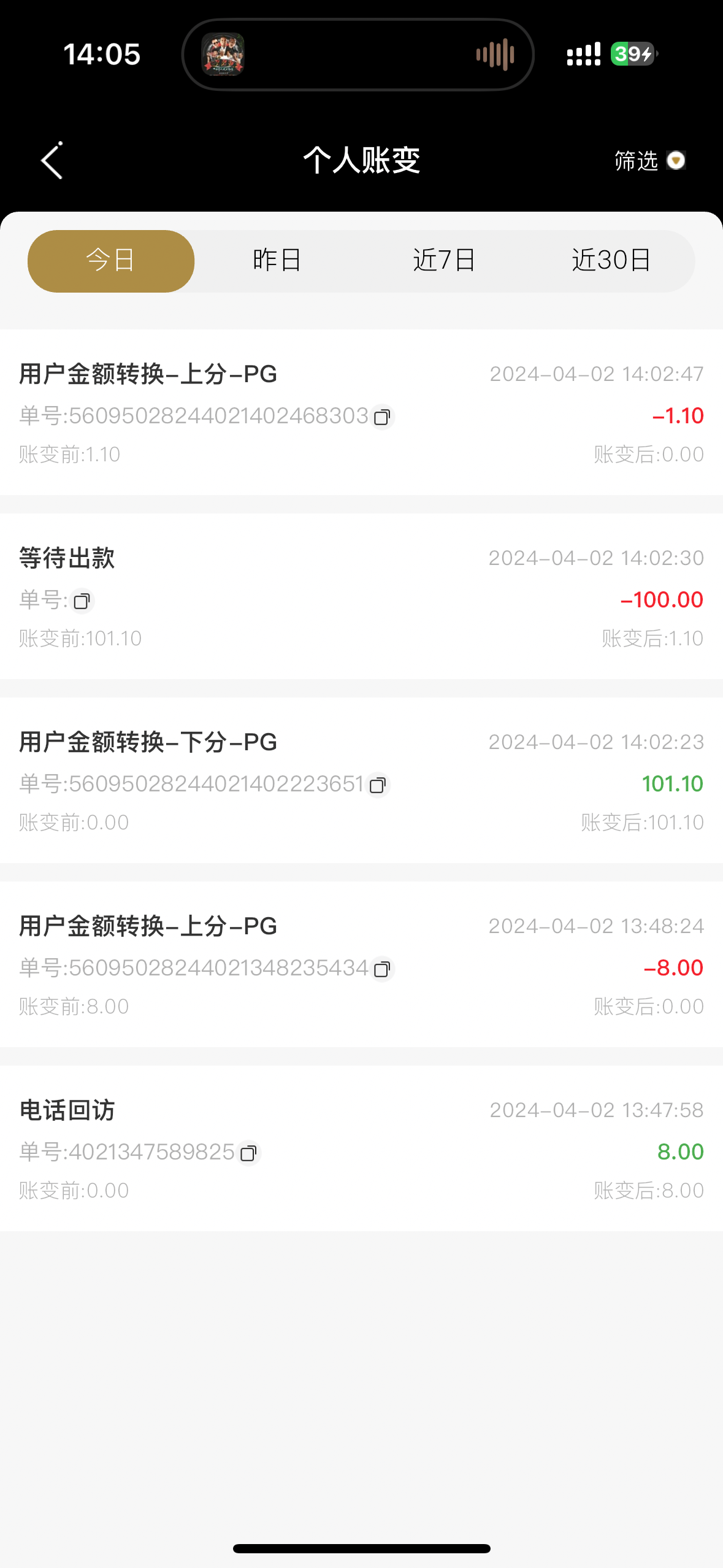Copy order number ending in 235434
This screenshot has width=723, height=1568.
tap(382, 969)
